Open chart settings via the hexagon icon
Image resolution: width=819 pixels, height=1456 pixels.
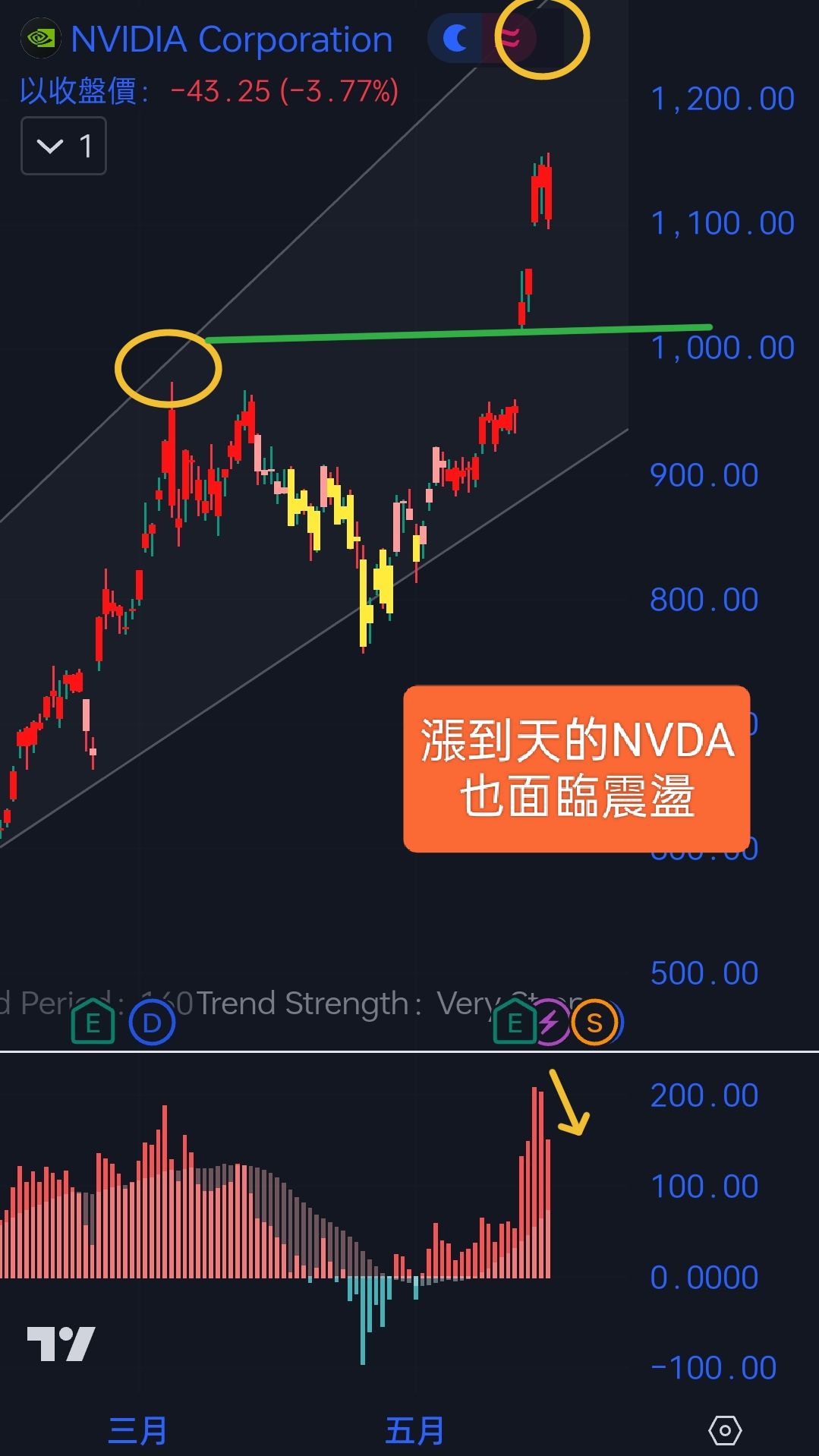[726, 1430]
